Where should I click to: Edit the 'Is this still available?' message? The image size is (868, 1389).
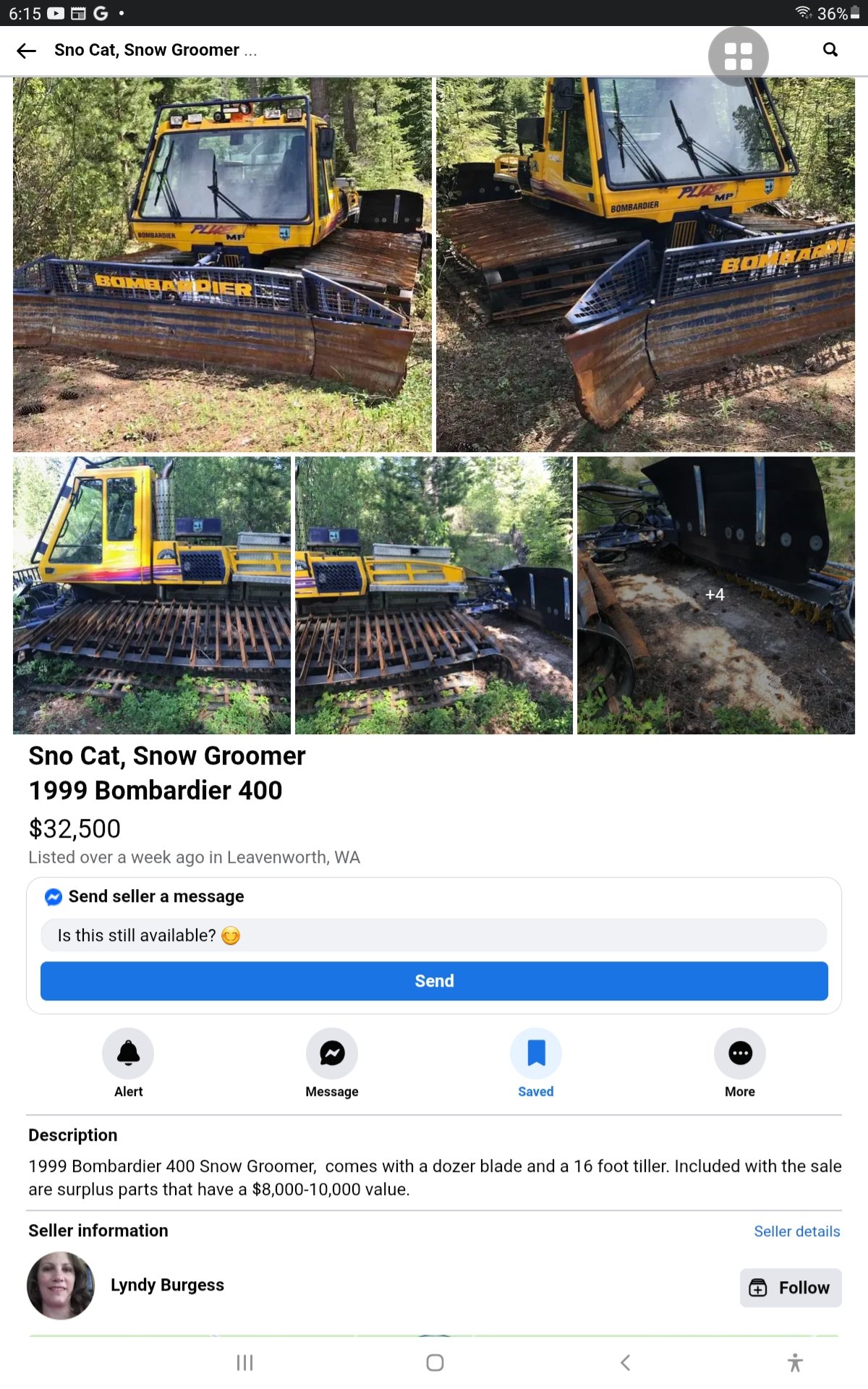coord(434,935)
